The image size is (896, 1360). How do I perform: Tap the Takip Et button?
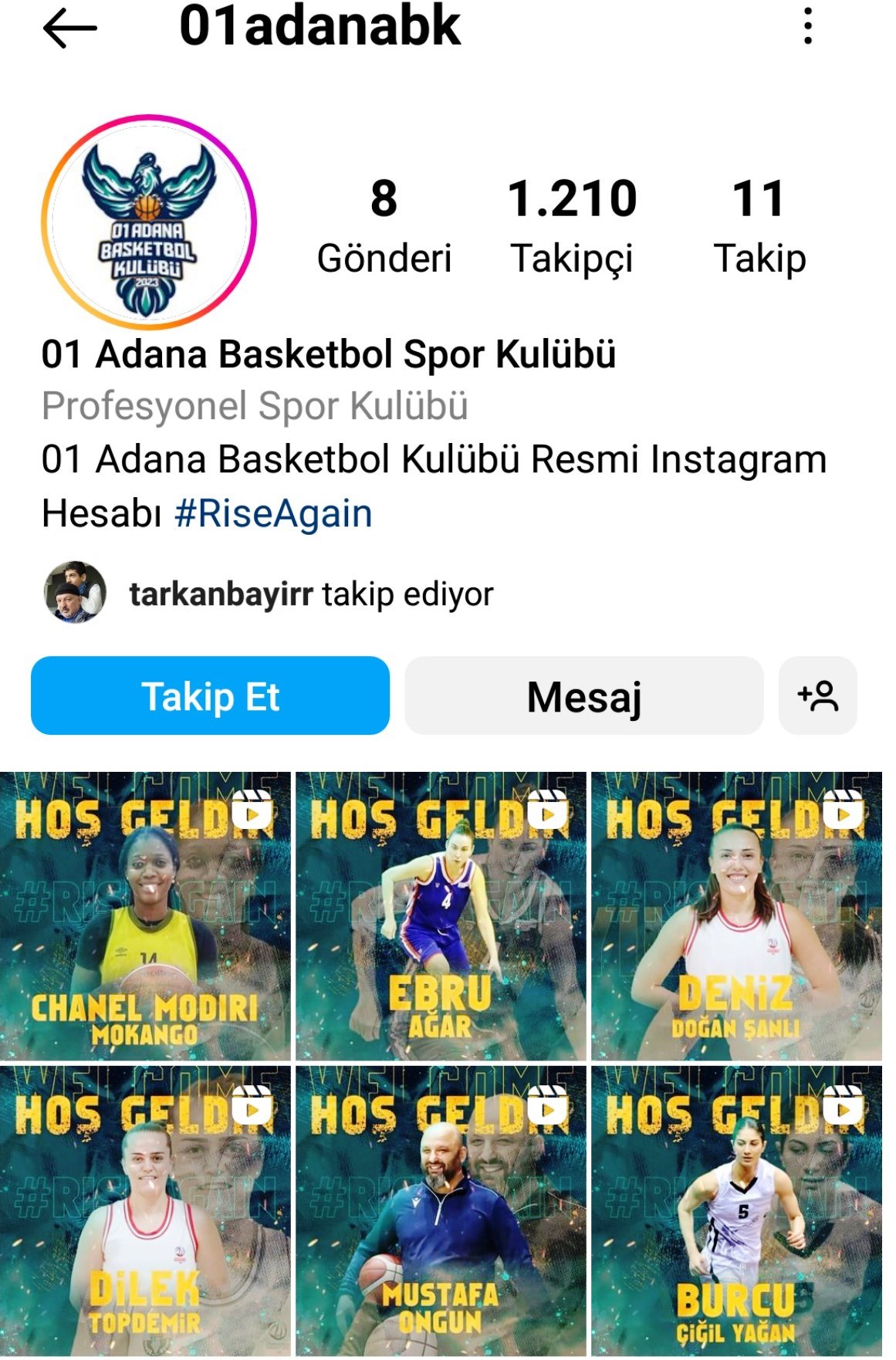click(210, 696)
